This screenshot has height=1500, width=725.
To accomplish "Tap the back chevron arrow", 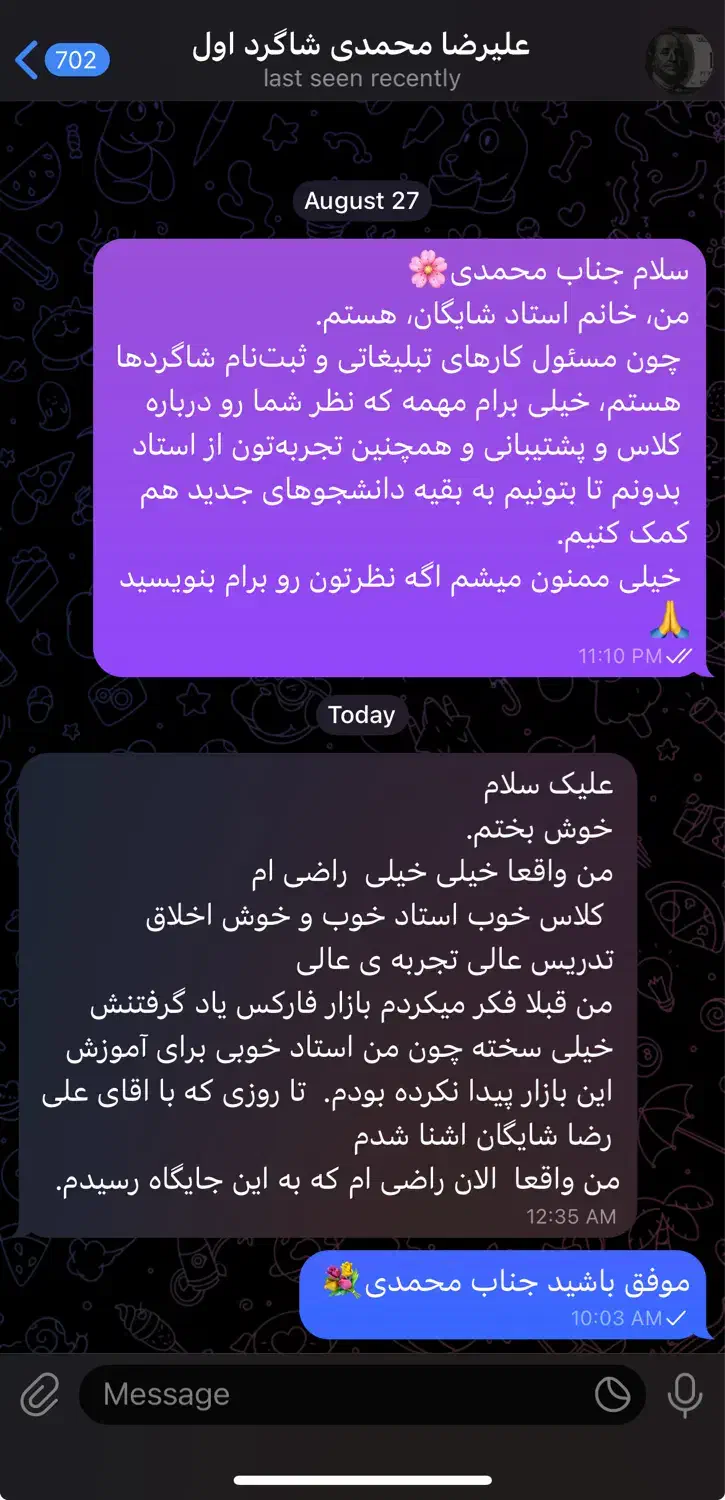I will (25, 58).
